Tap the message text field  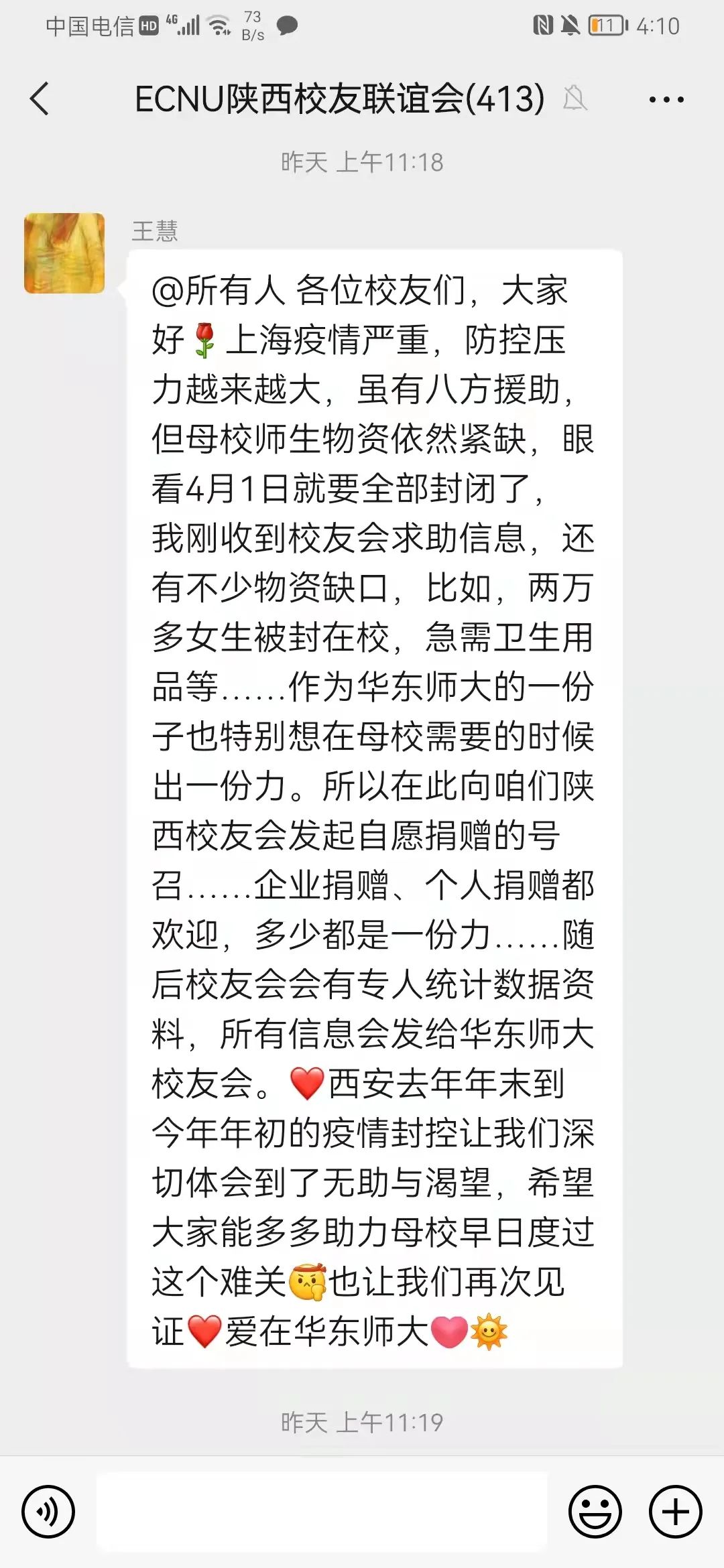pyautogui.click(x=322, y=1512)
